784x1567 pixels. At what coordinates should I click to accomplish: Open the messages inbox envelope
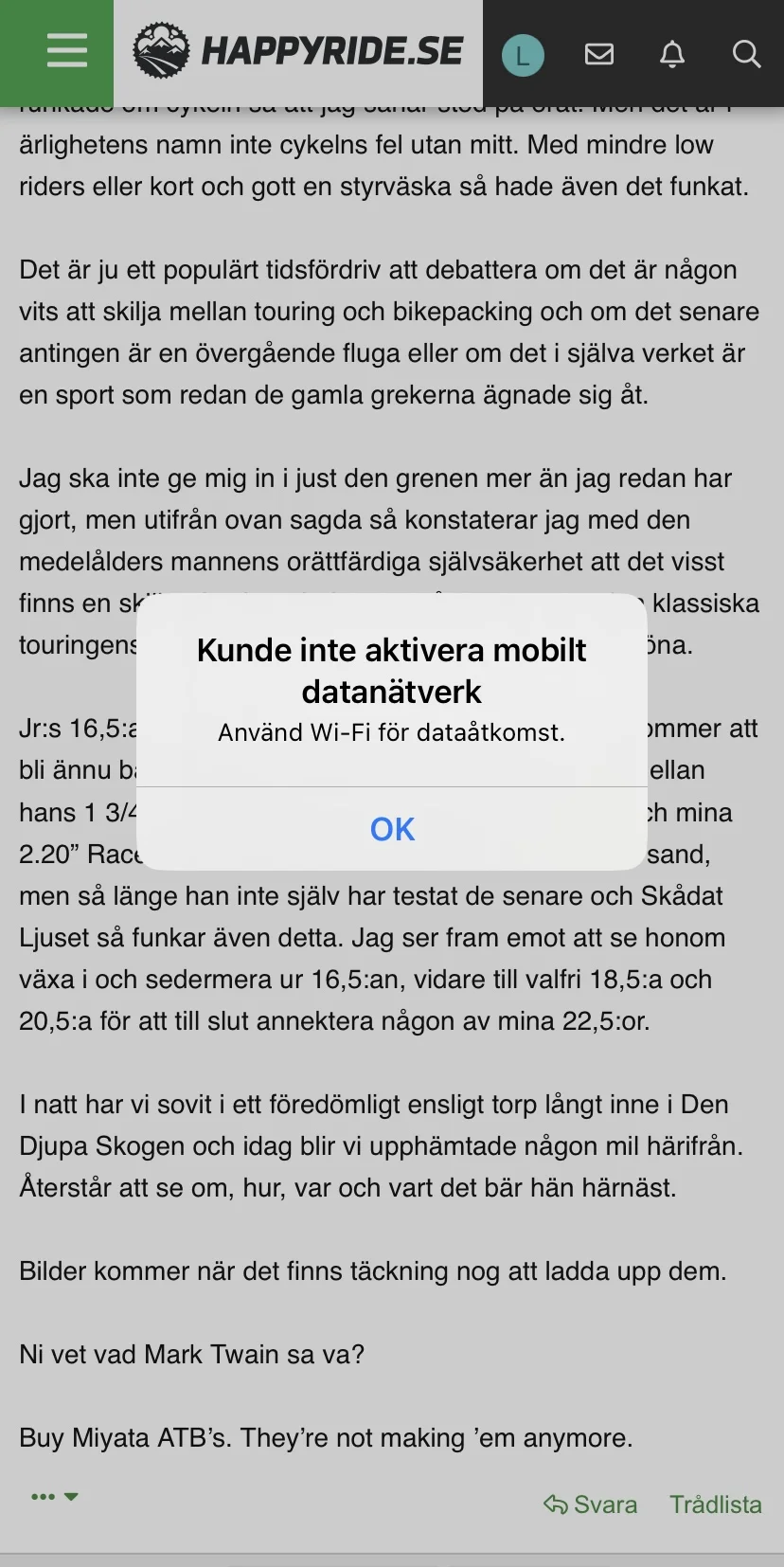[x=599, y=55]
